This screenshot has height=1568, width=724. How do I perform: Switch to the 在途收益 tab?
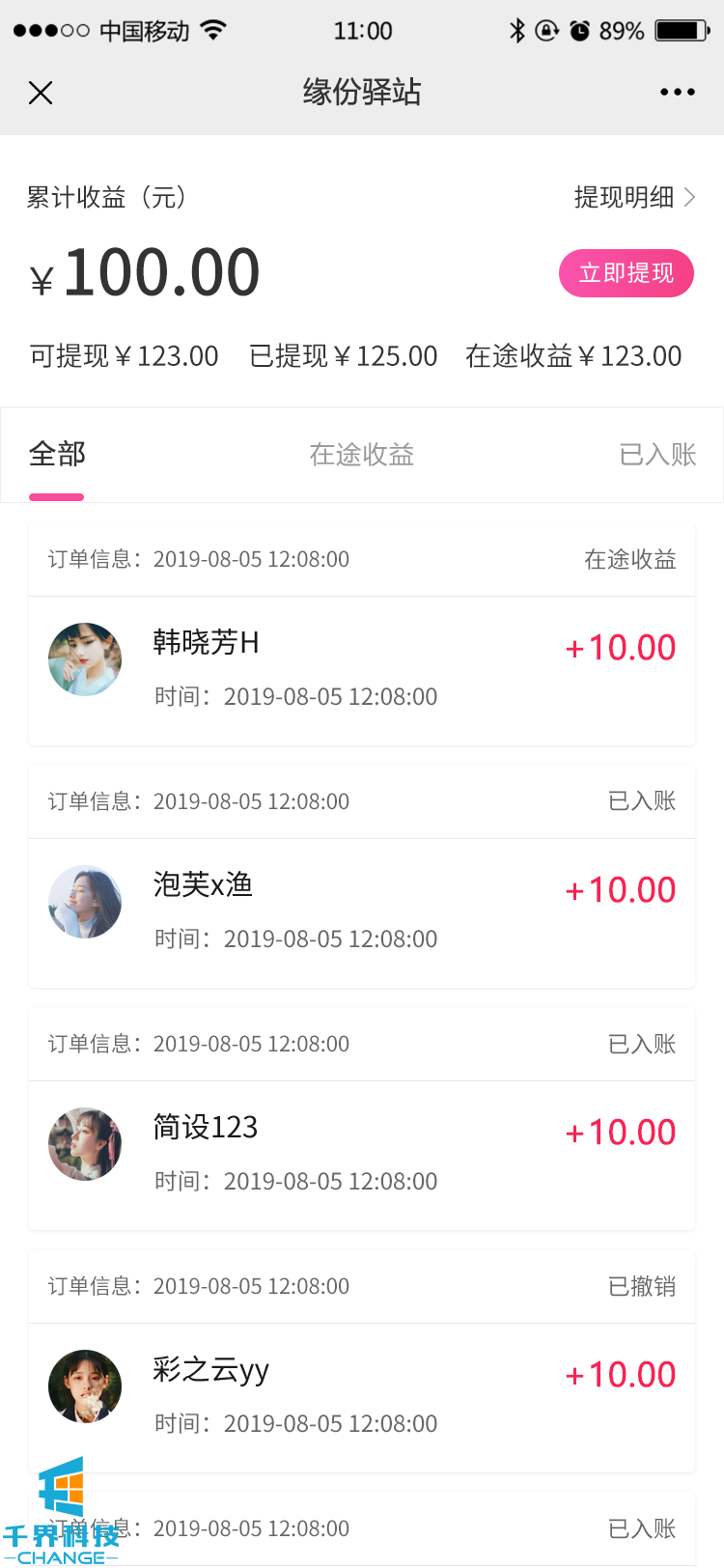[361, 455]
